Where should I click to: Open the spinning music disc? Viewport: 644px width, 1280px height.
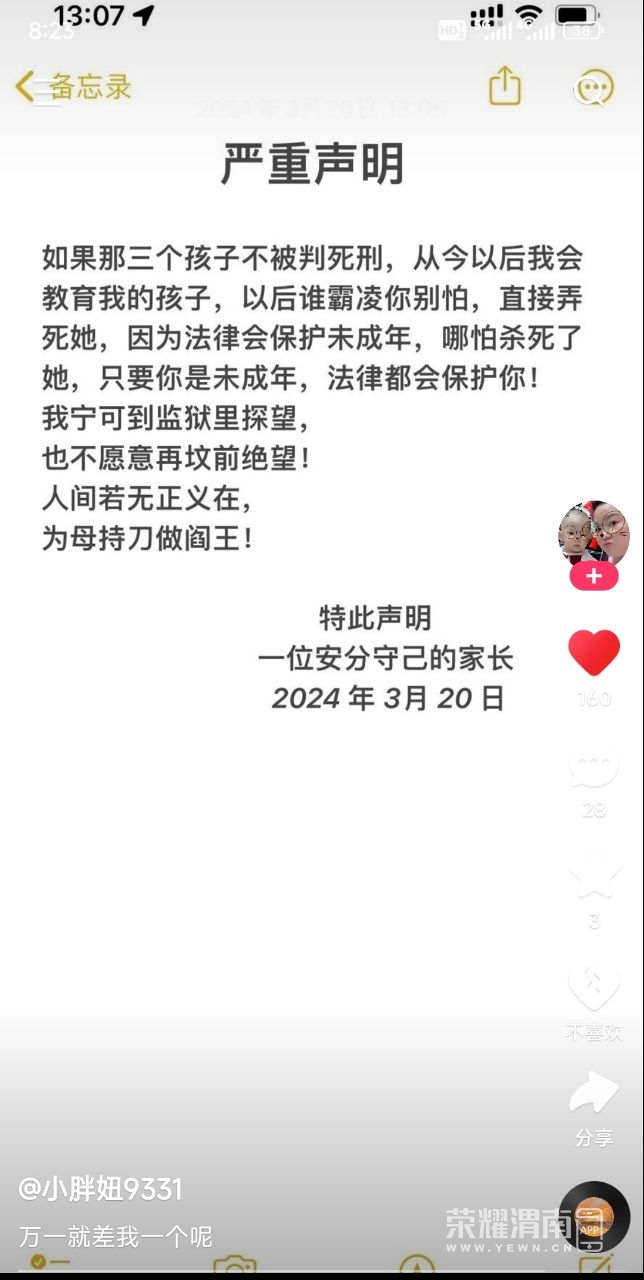pyautogui.click(x=594, y=1218)
